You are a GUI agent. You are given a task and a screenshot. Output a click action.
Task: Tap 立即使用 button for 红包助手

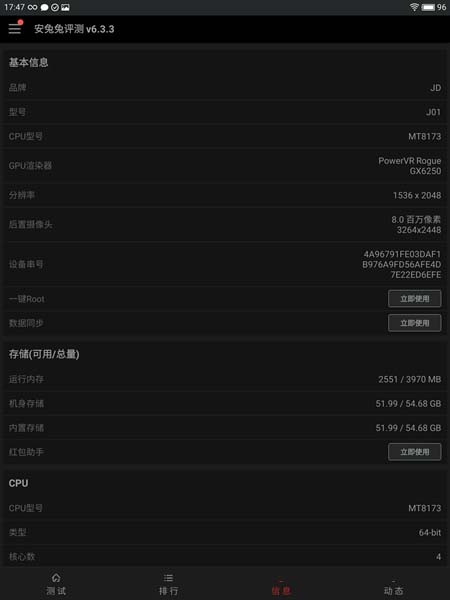pyautogui.click(x=414, y=452)
